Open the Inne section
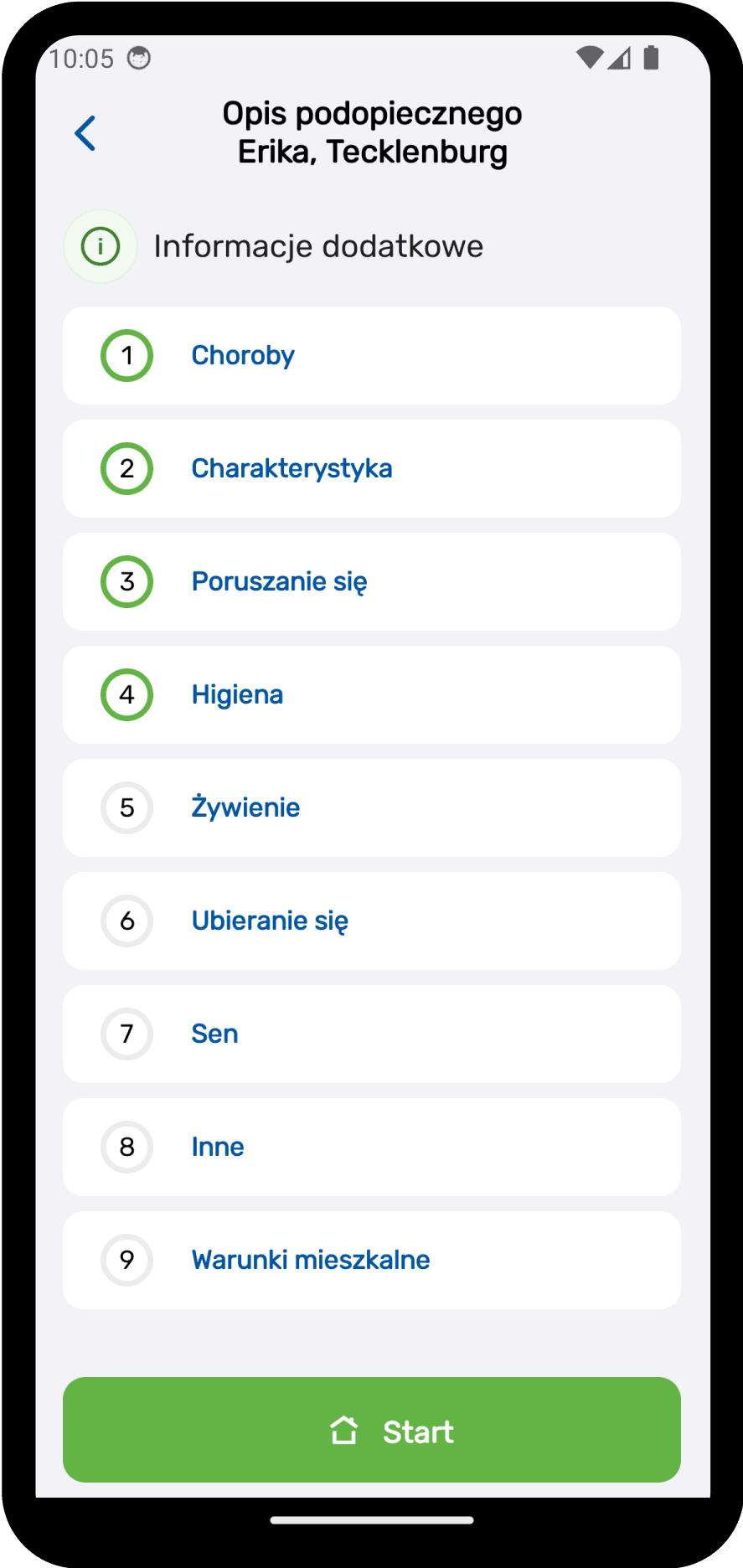743x1568 pixels. click(x=371, y=1147)
